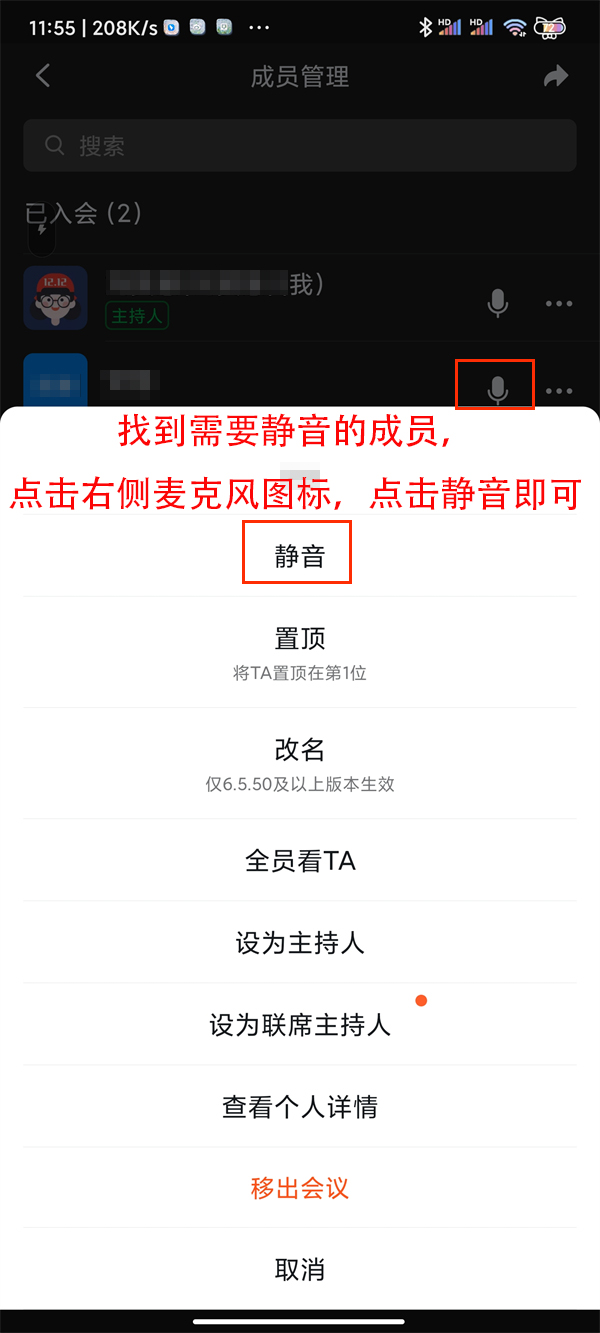Open the second member's three-dot menu
This screenshot has width=600, height=1333.
tap(558, 390)
